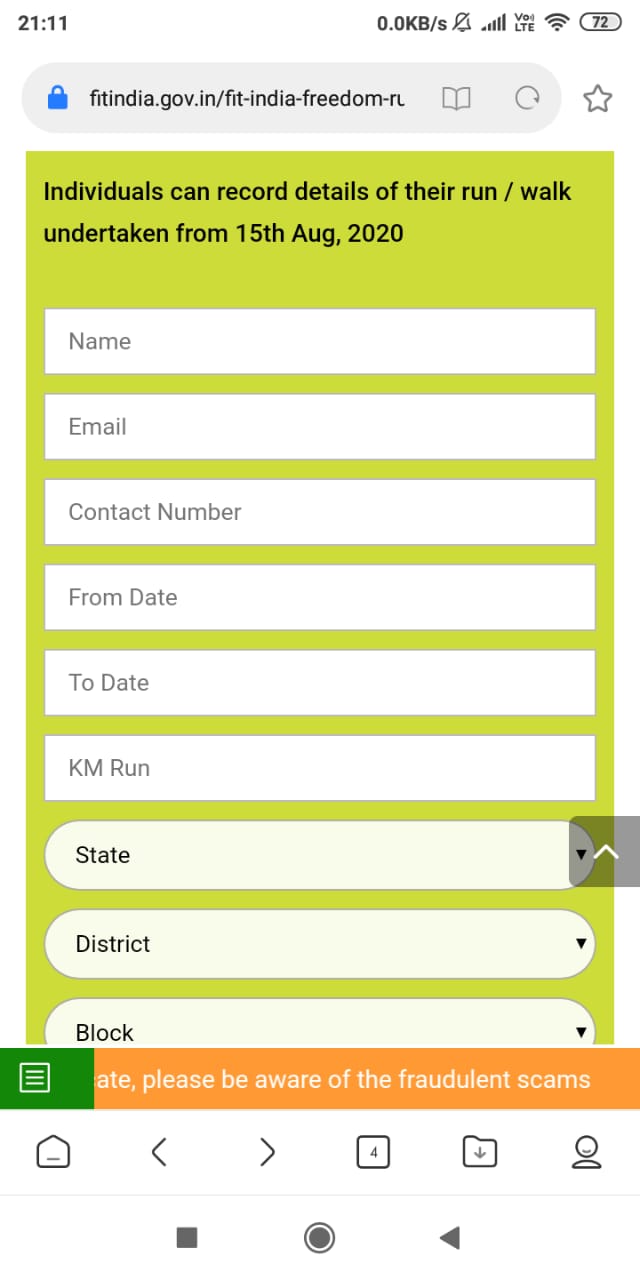Go to the browser home page
Screen dimensions: 640x1280
click(x=53, y=1152)
